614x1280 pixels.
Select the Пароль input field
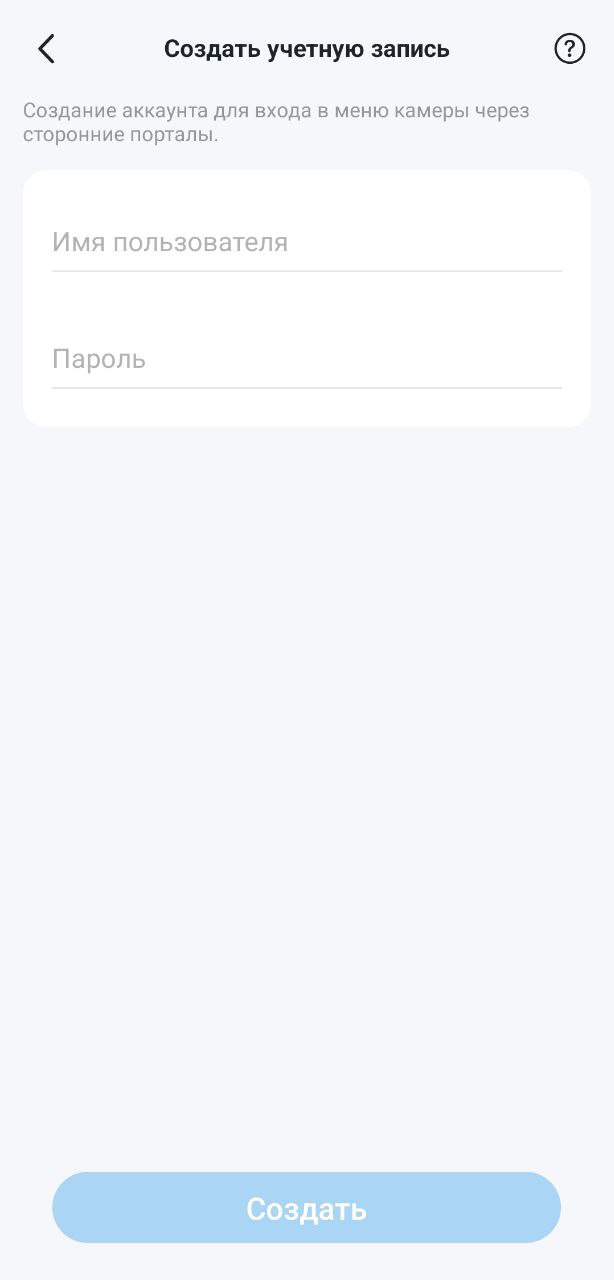pos(306,360)
